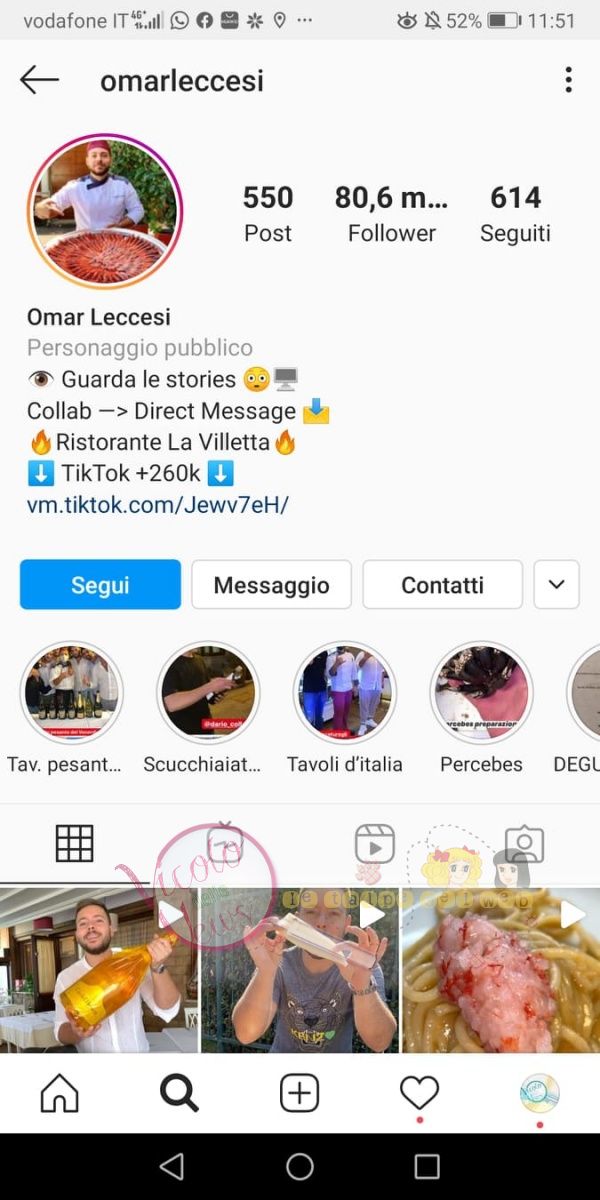Open the vm.tiktok.com bio link
The height and width of the screenshot is (1200, 600).
[x=158, y=505]
